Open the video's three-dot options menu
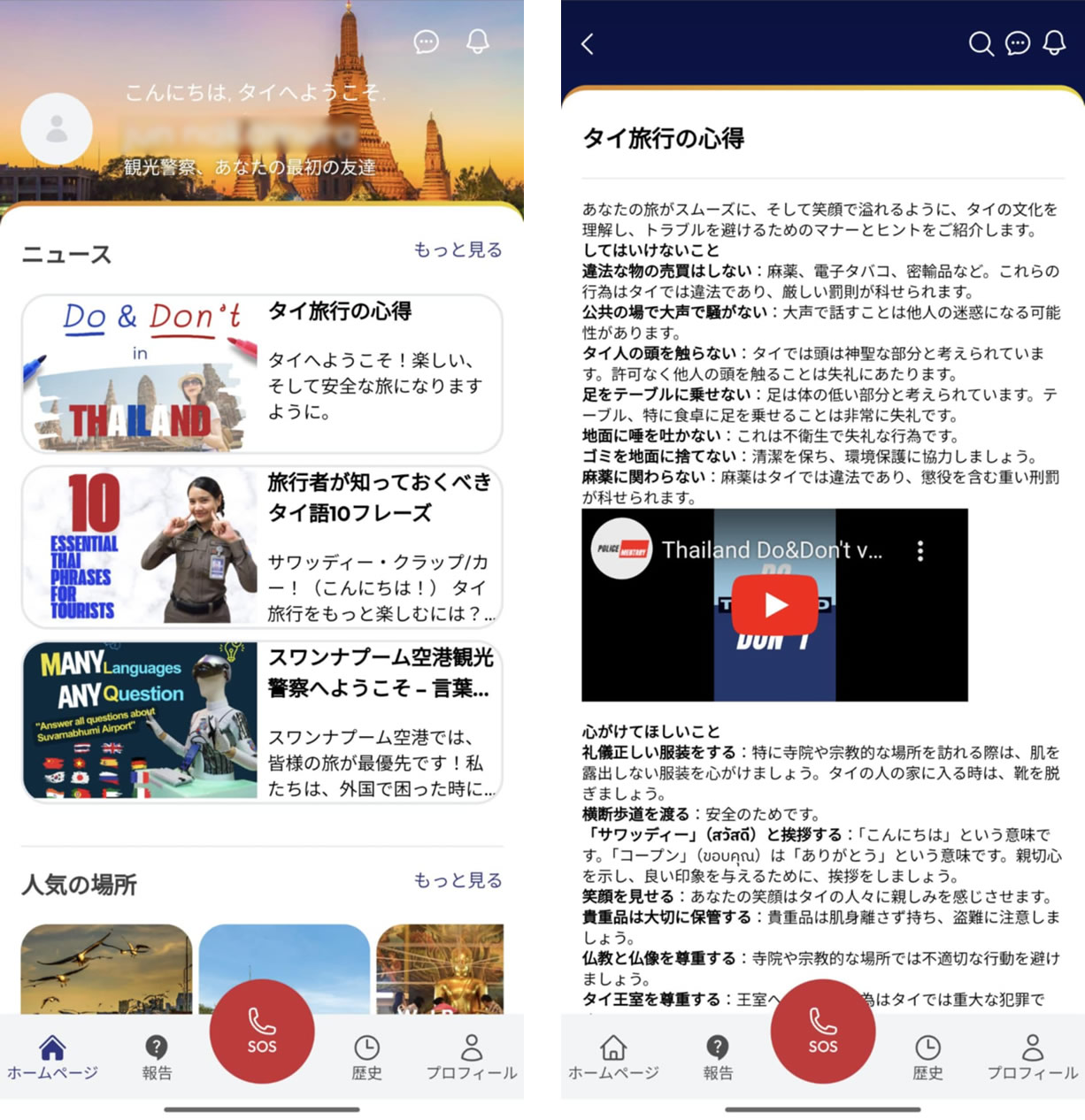 (920, 551)
